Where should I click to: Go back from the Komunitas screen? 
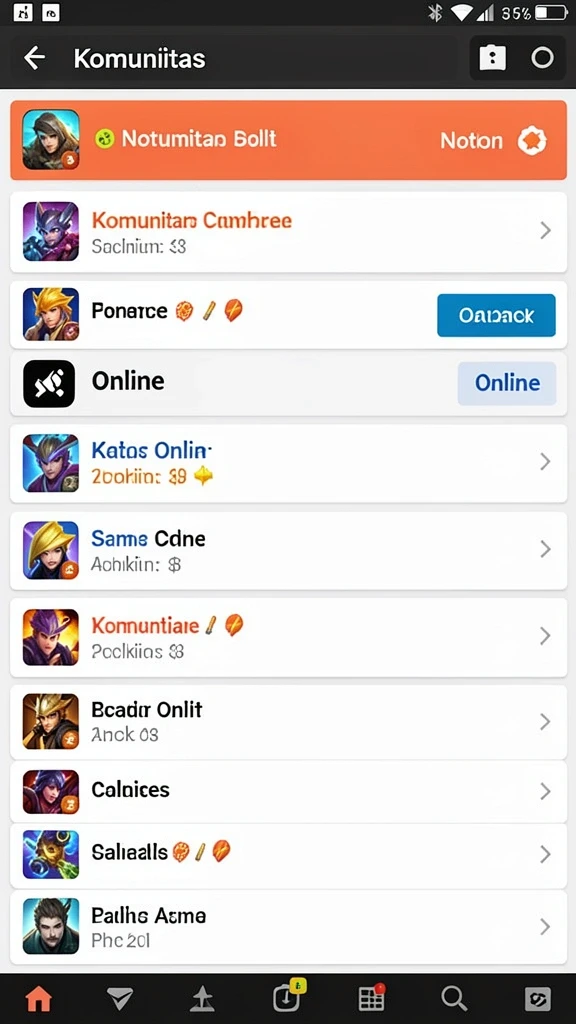pyautogui.click(x=35, y=58)
